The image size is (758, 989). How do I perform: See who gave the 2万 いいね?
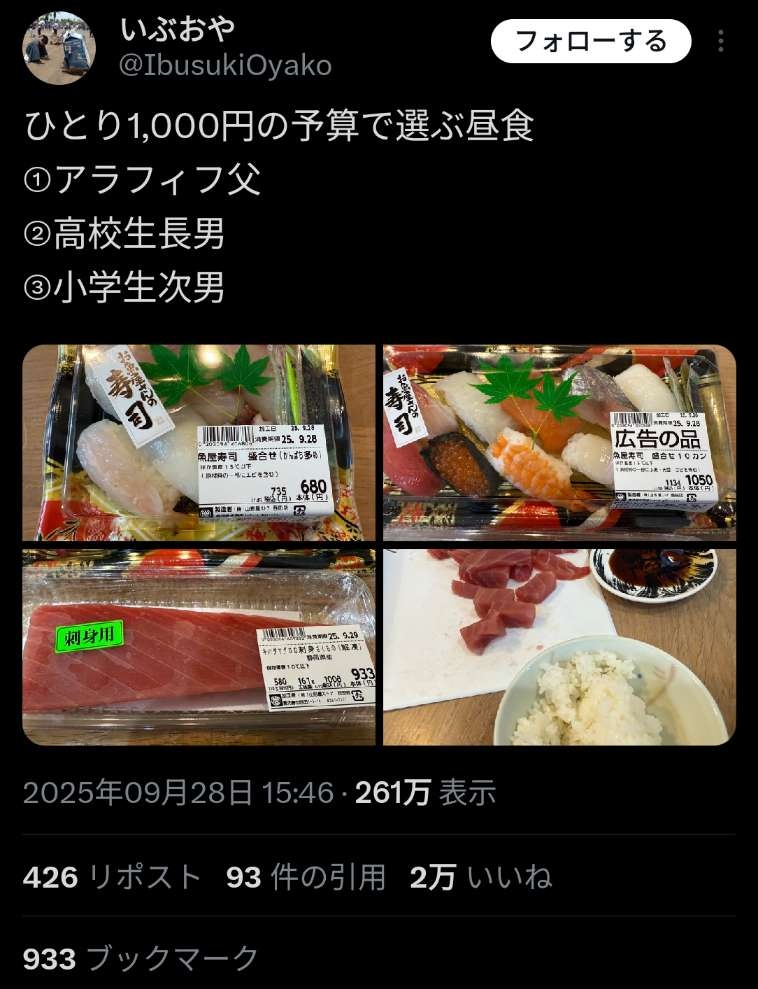(481, 877)
